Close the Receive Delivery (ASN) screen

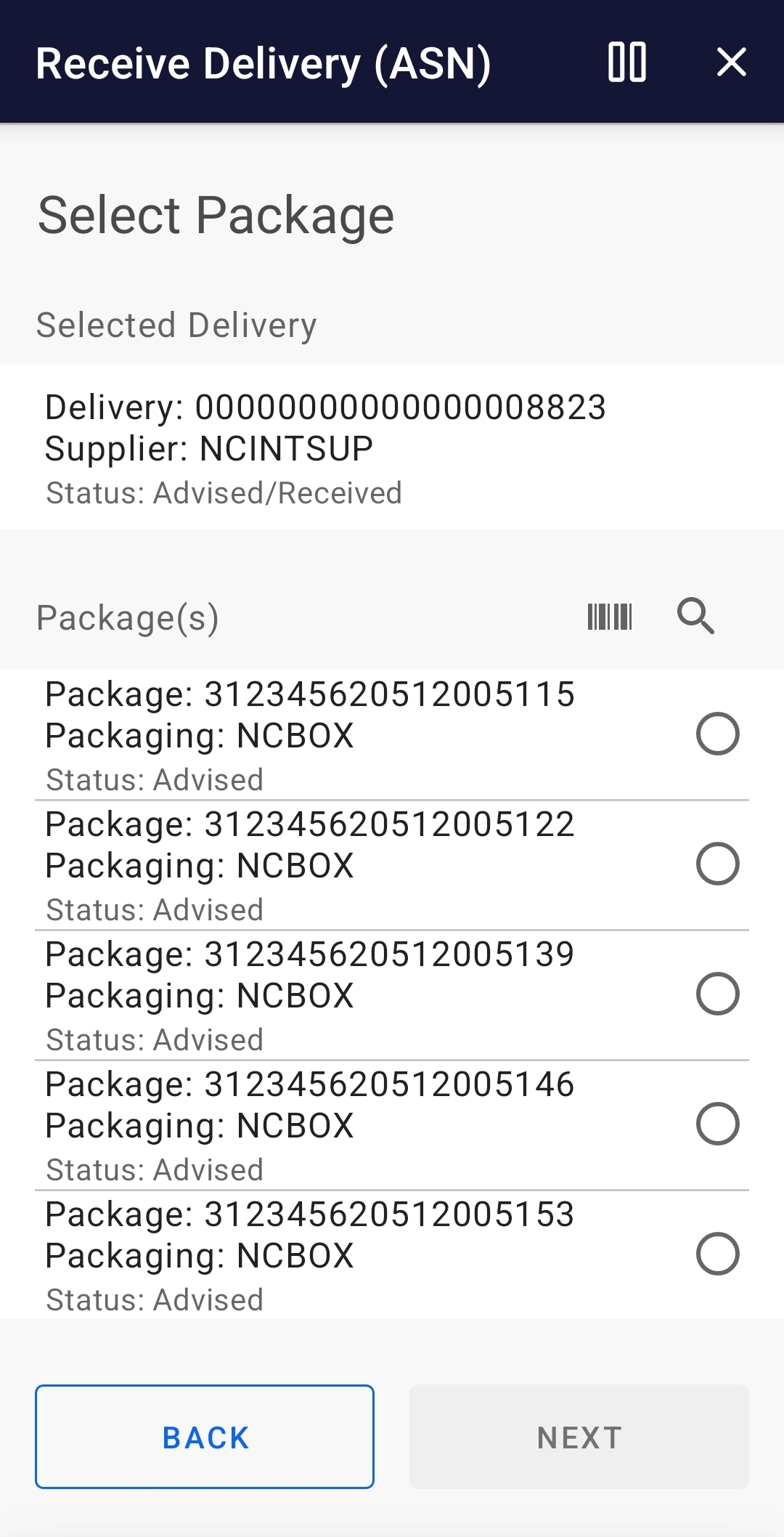pyautogui.click(x=731, y=62)
